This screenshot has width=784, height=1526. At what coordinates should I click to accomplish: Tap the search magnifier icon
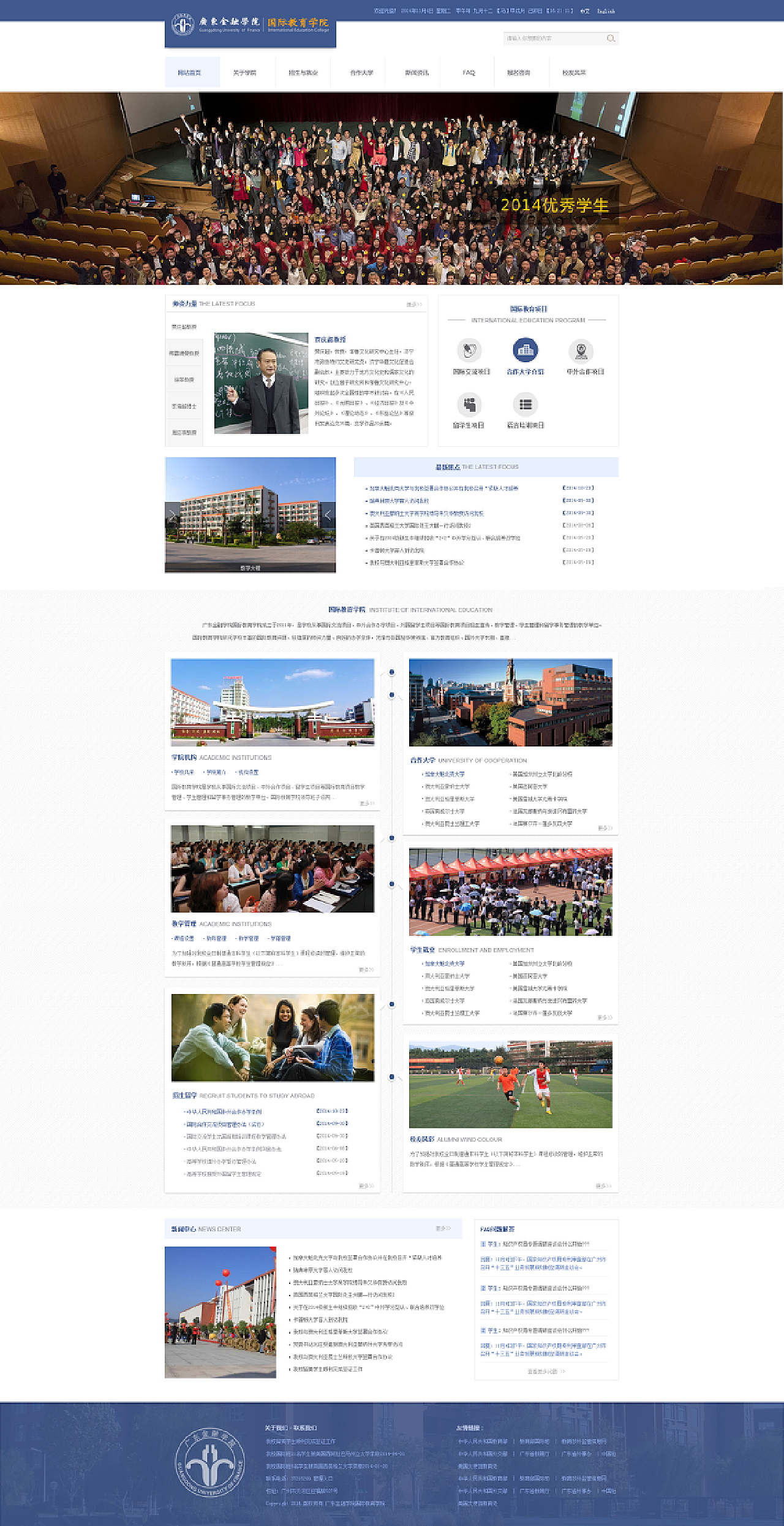[611, 38]
